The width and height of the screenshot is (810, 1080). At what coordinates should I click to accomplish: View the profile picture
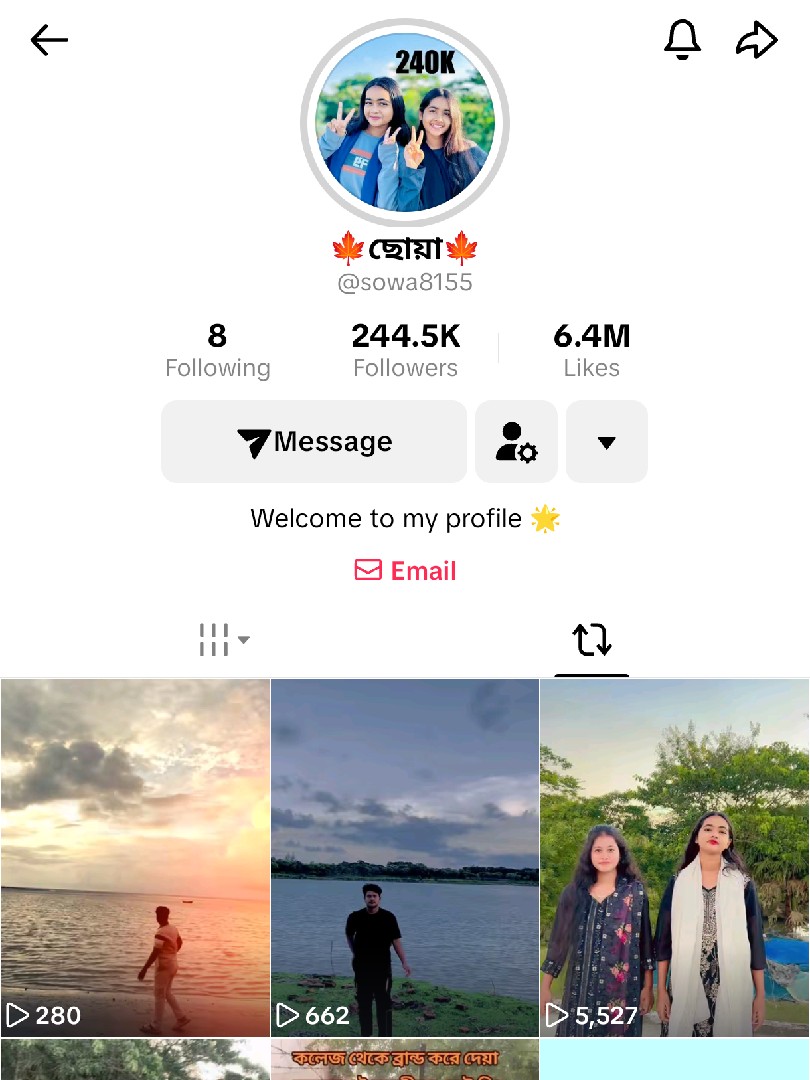405,123
